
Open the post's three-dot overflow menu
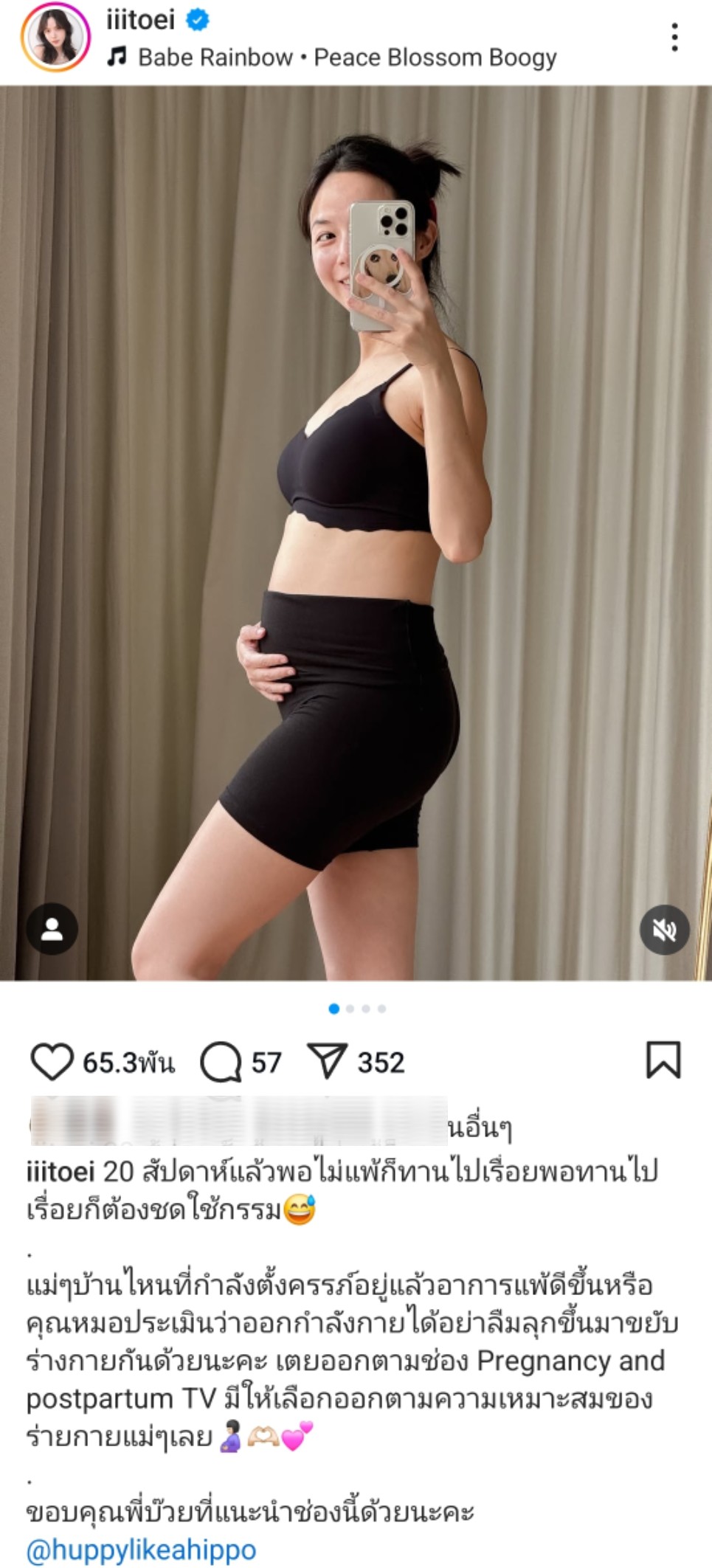(674, 38)
